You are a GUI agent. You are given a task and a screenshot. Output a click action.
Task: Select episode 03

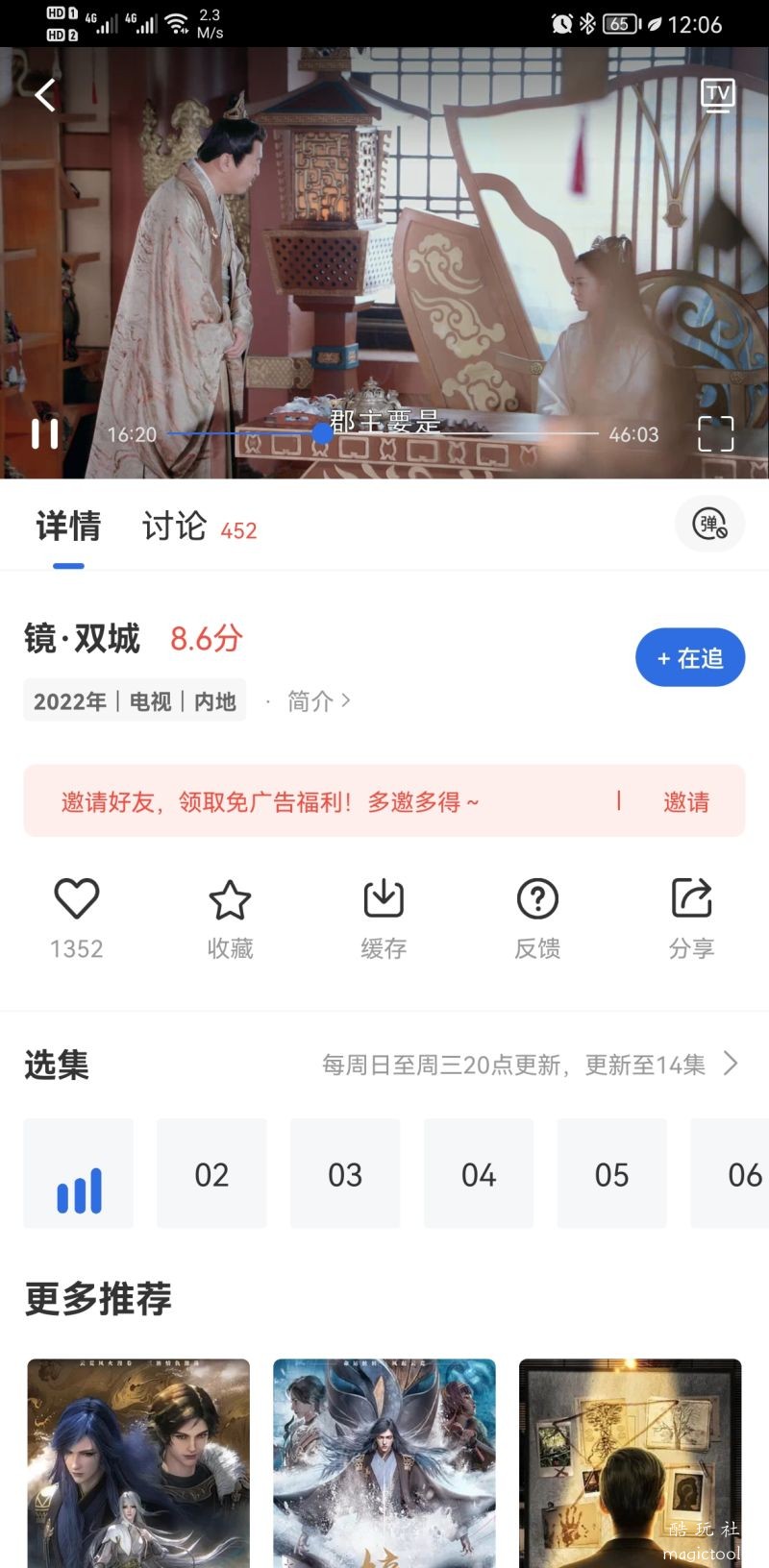point(345,1174)
